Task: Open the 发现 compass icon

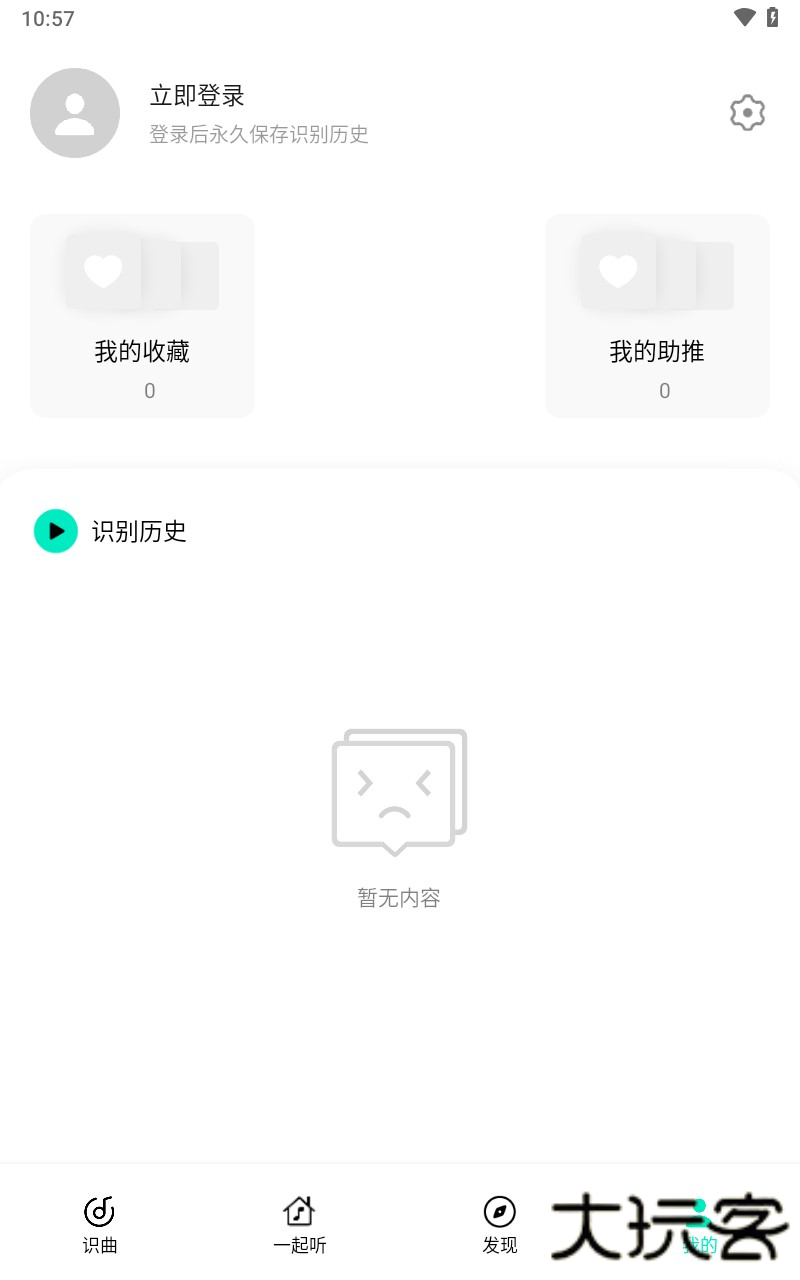Action: pyautogui.click(x=499, y=1210)
